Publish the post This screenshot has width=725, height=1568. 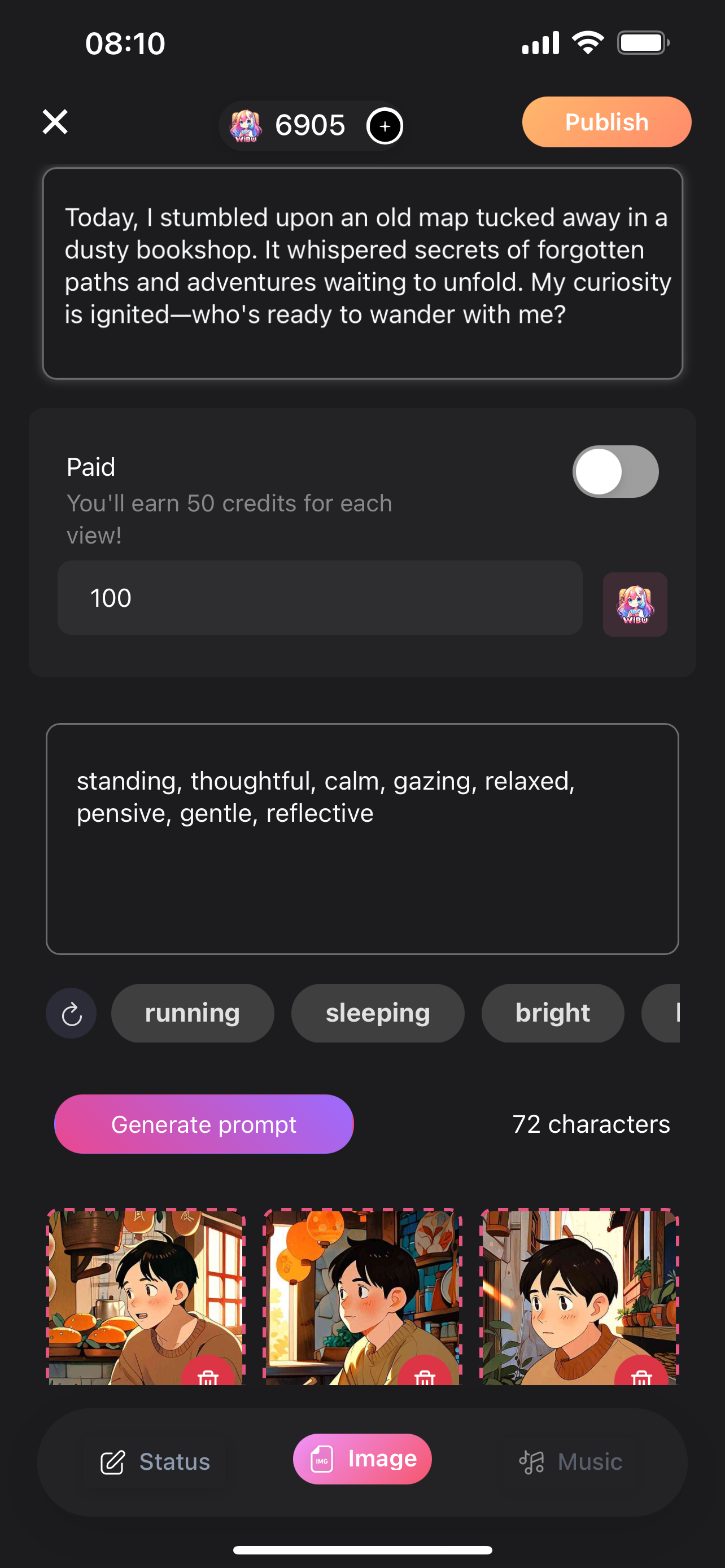[606, 122]
